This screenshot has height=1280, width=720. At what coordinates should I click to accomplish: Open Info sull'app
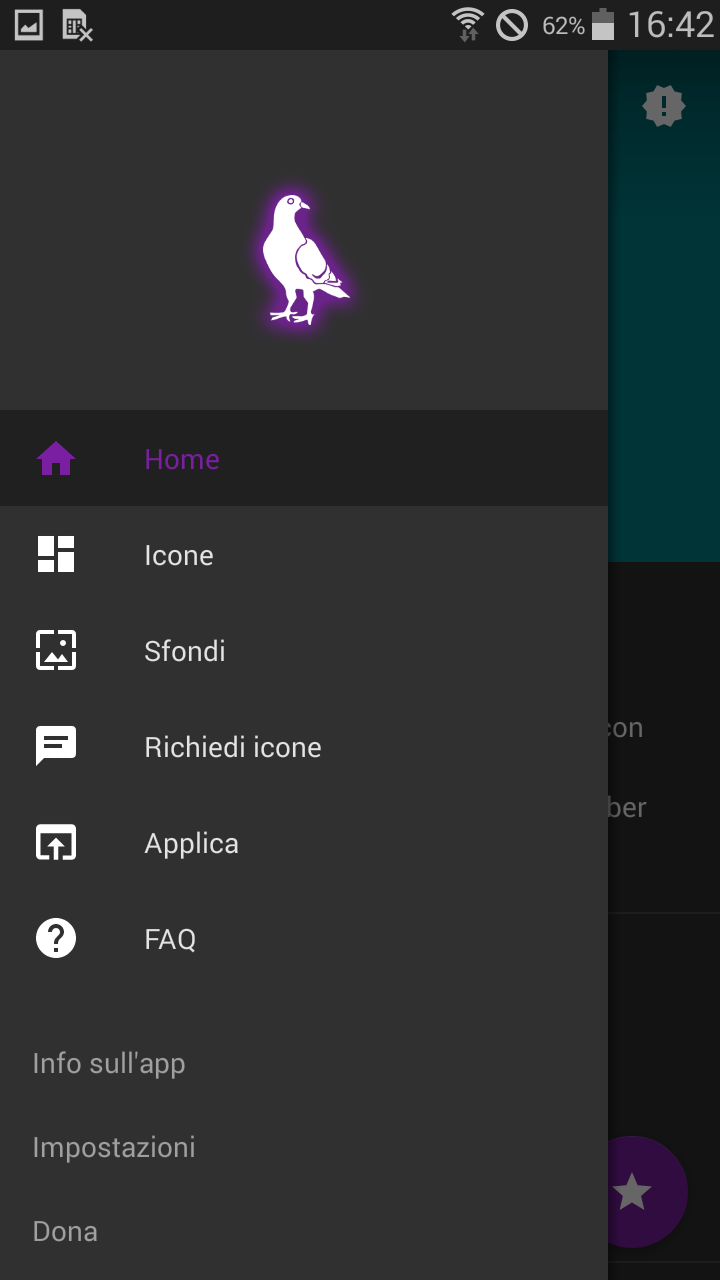point(304,1063)
